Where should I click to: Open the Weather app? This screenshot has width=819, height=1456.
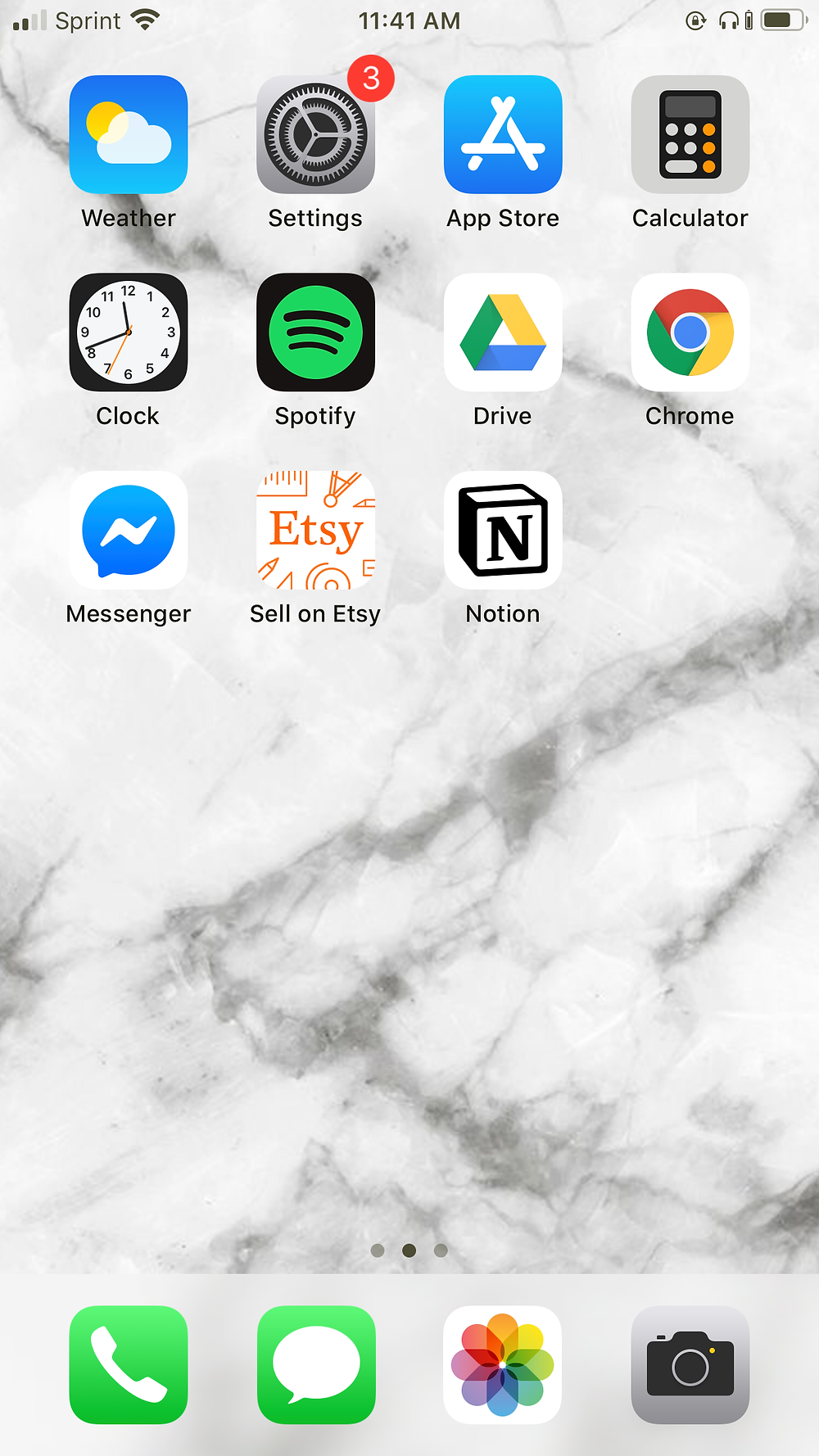coord(129,134)
